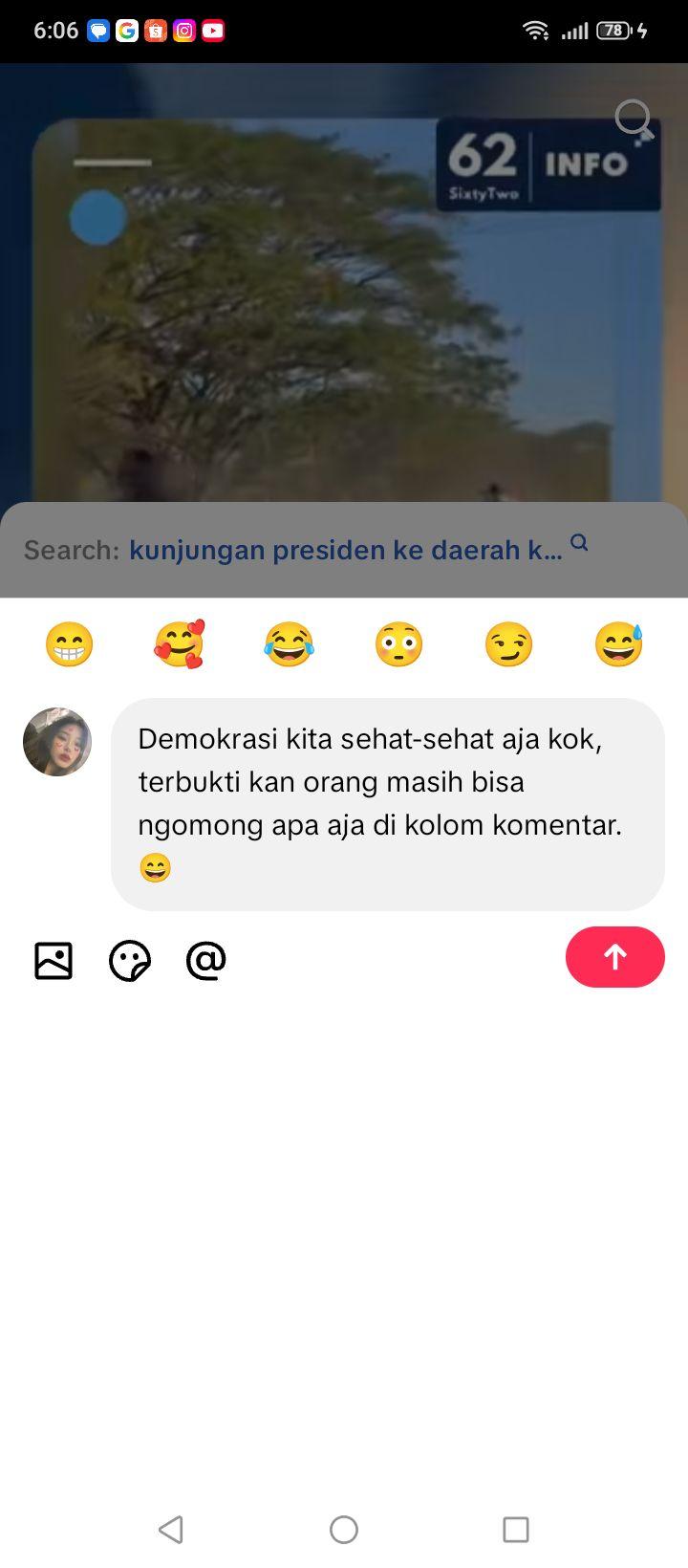Image resolution: width=688 pixels, height=1568 pixels.
Task: Add the tears of joy emoji
Action: pyautogui.click(x=289, y=644)
